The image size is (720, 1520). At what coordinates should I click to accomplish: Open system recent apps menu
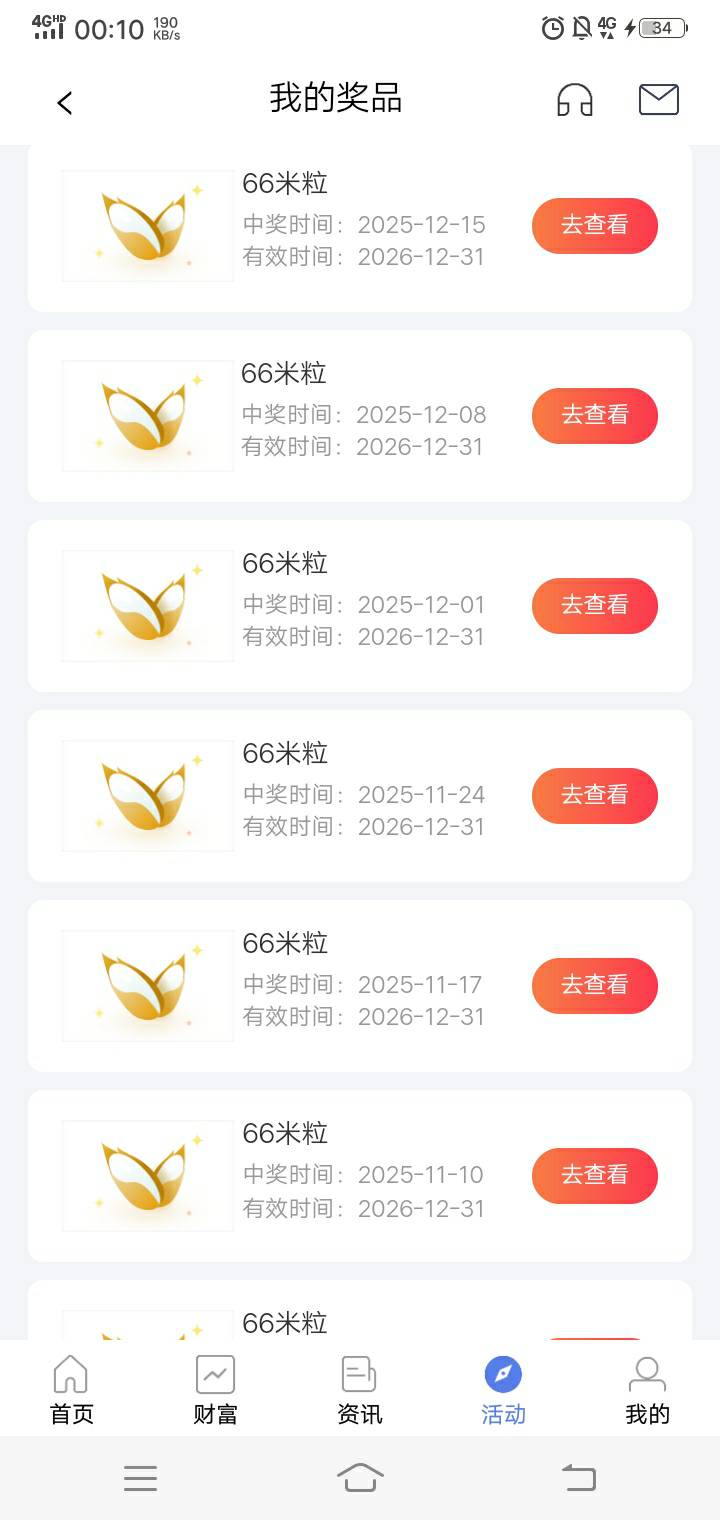[x=140, y=1477]
